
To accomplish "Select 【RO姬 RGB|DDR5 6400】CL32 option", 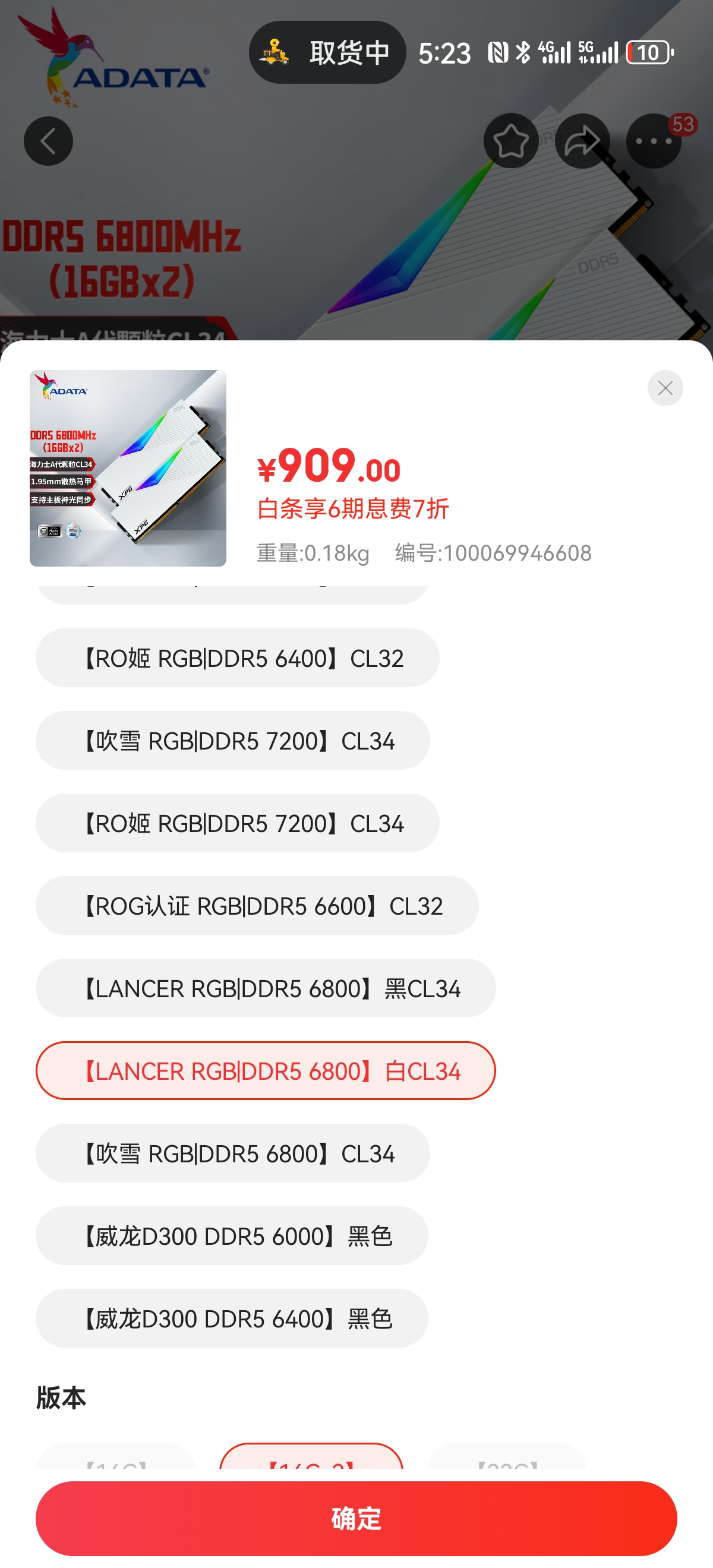I will click(237, 658).
